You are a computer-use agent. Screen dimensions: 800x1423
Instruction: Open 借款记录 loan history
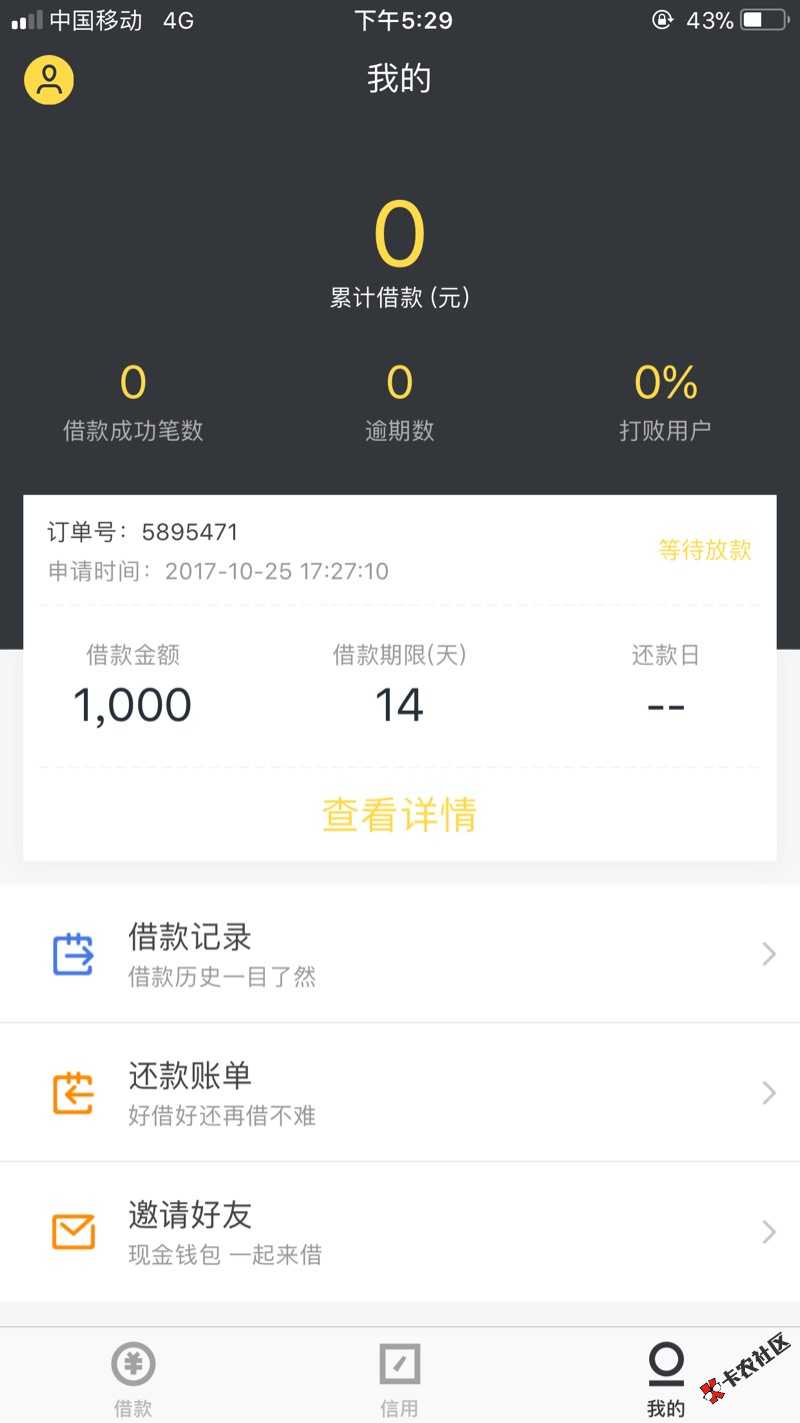tap(399, 954)
